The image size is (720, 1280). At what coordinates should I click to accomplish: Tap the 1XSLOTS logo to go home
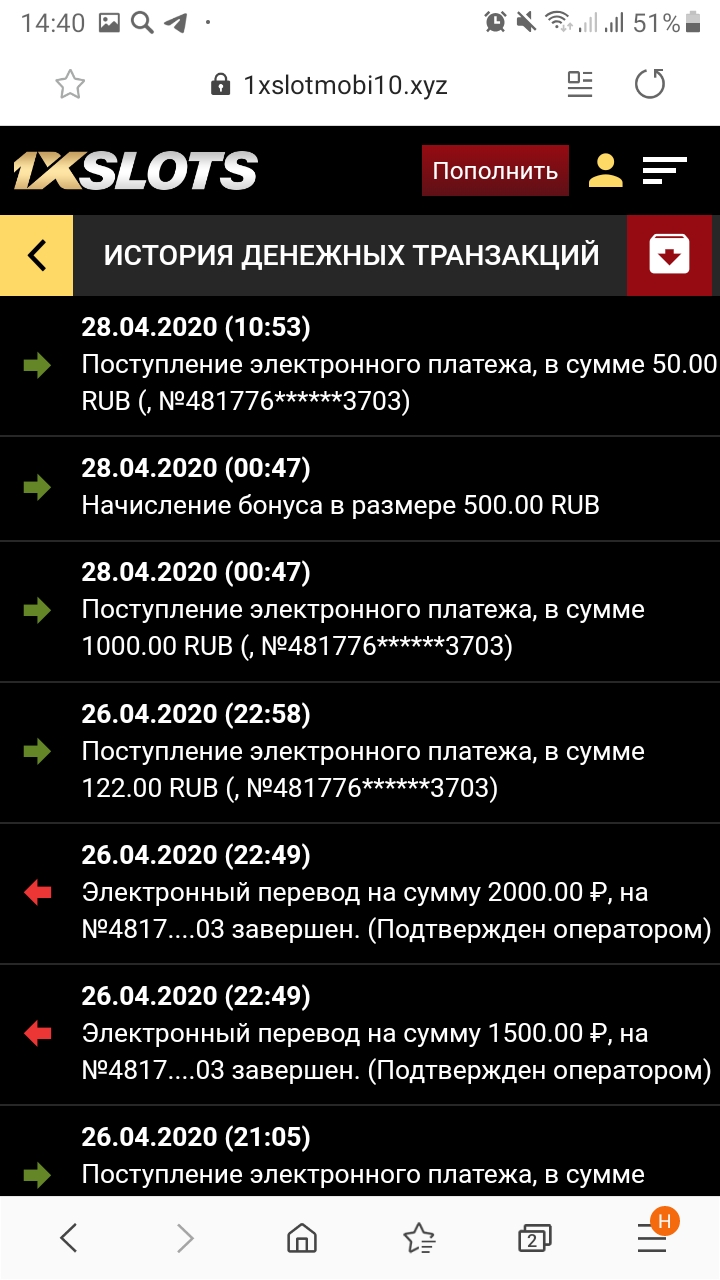135,171
